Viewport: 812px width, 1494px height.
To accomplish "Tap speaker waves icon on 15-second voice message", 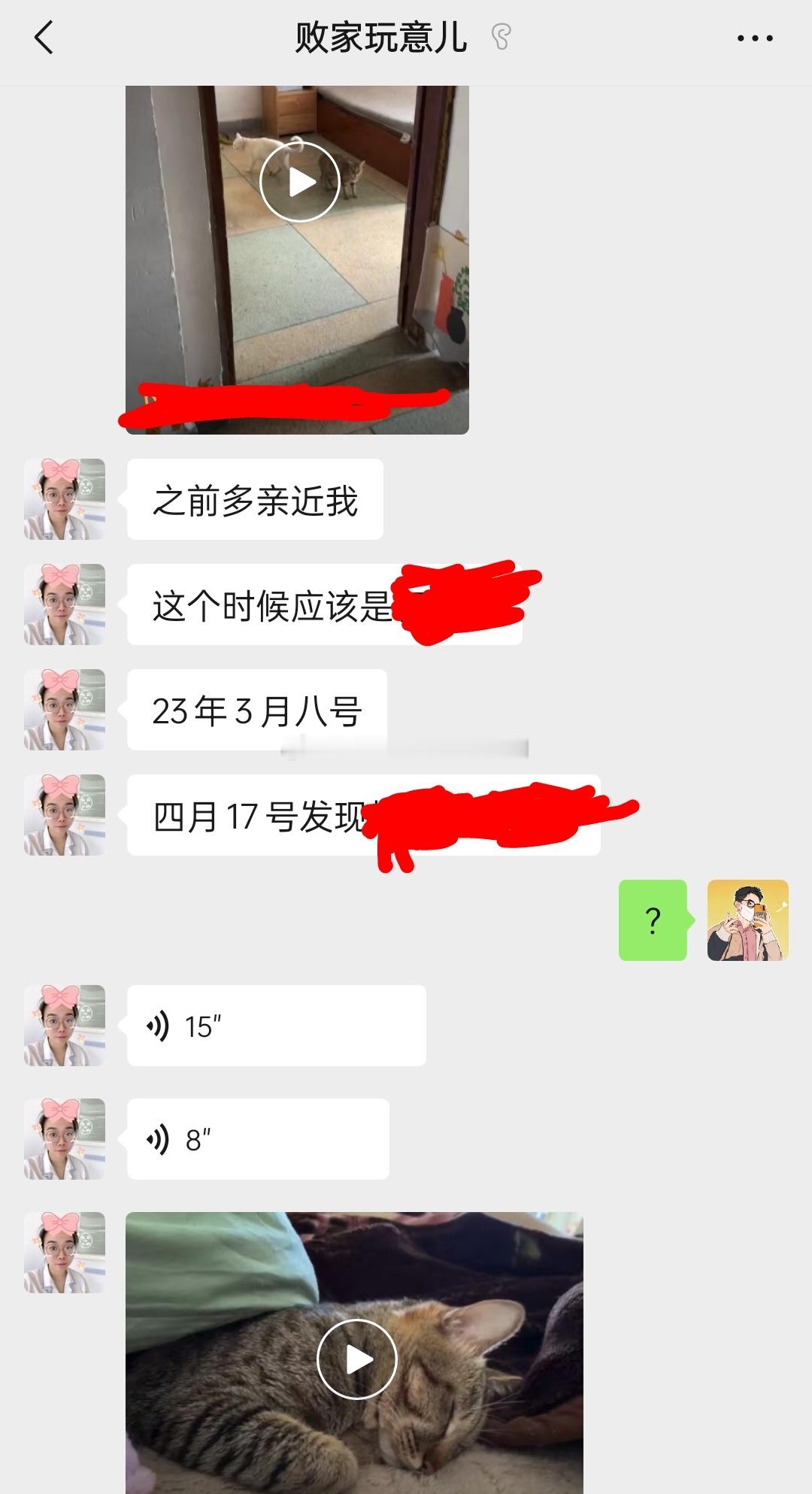I will coord(159,1024).
